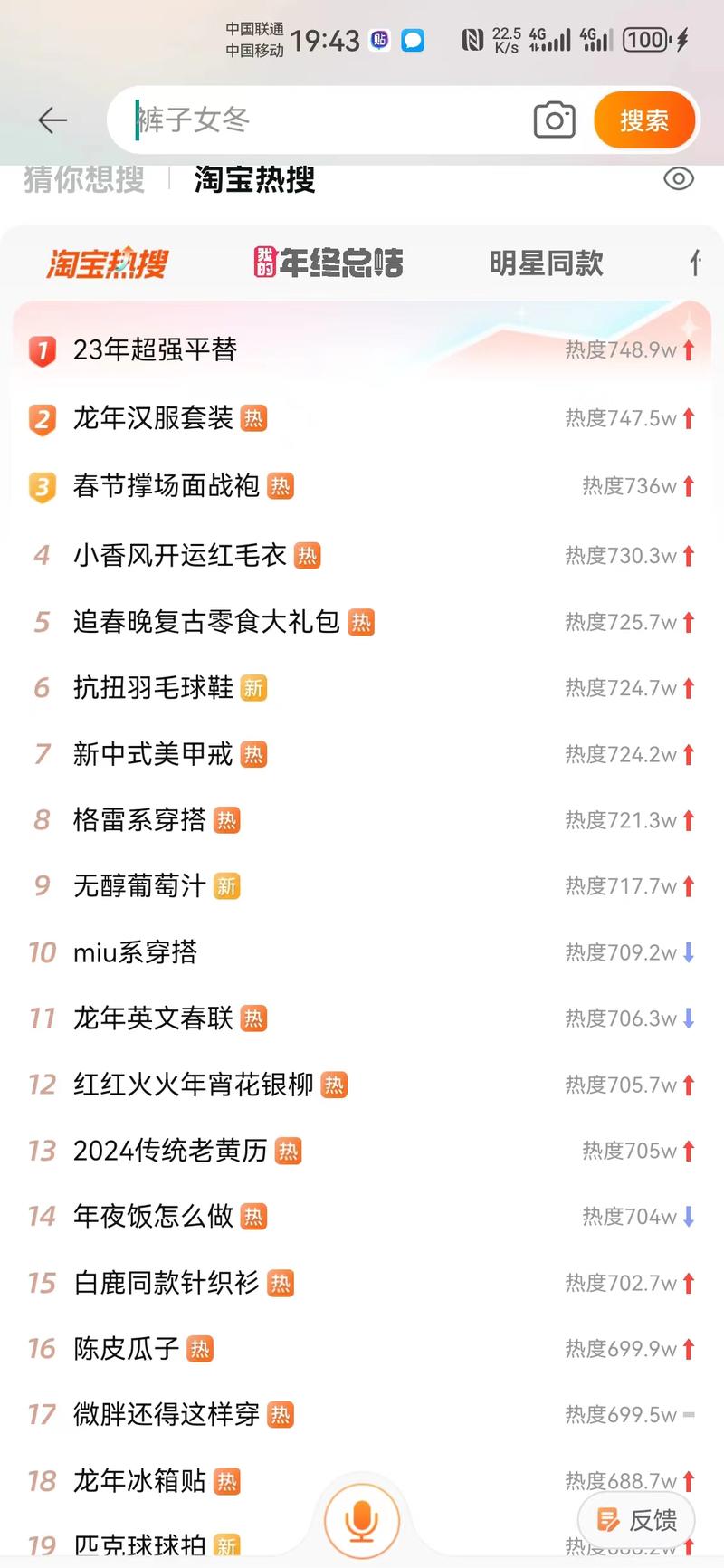Open 陈皮瓜子 hot search

click(x=362, y=1349)
